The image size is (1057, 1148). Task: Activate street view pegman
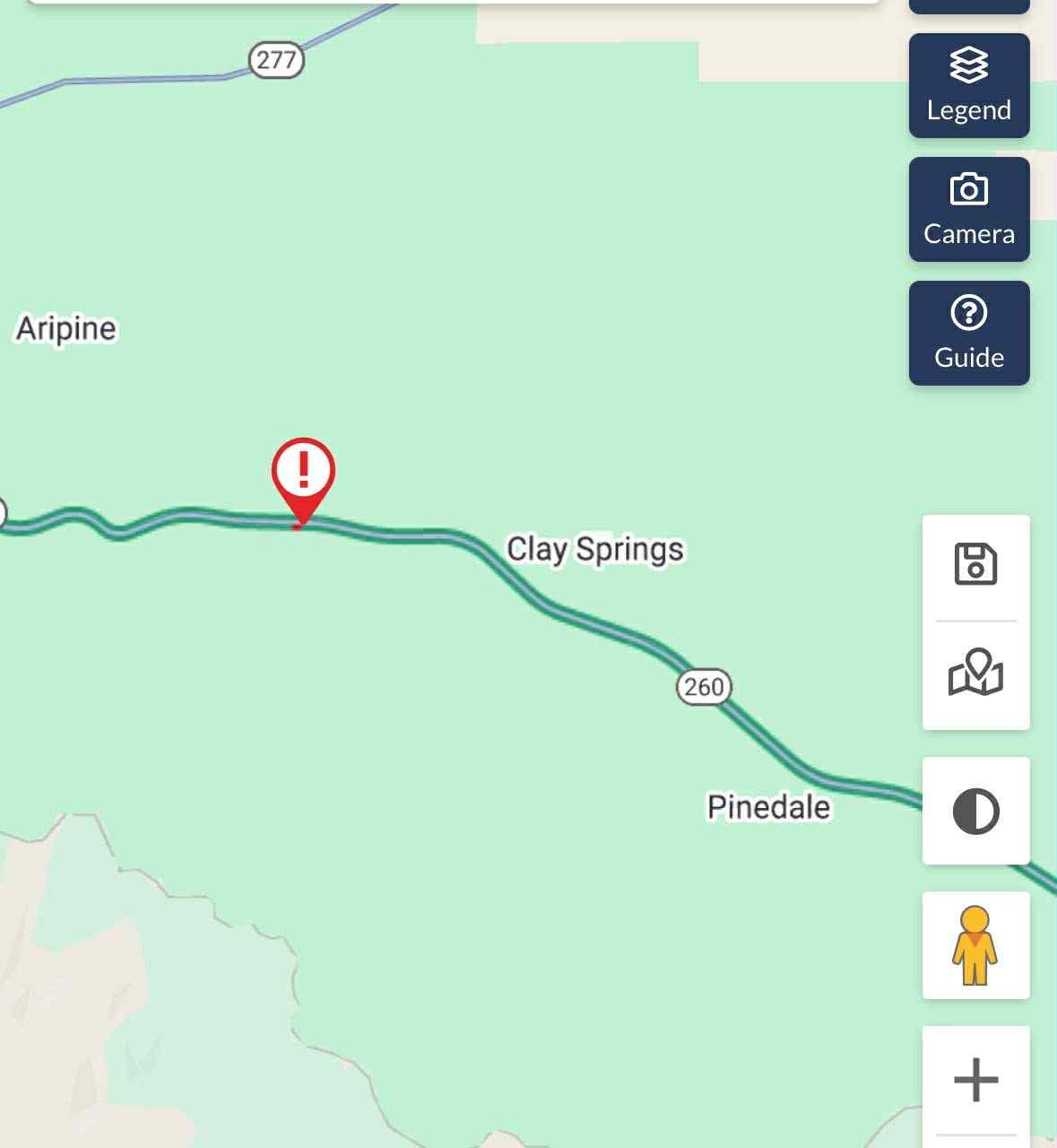(976, 946)
